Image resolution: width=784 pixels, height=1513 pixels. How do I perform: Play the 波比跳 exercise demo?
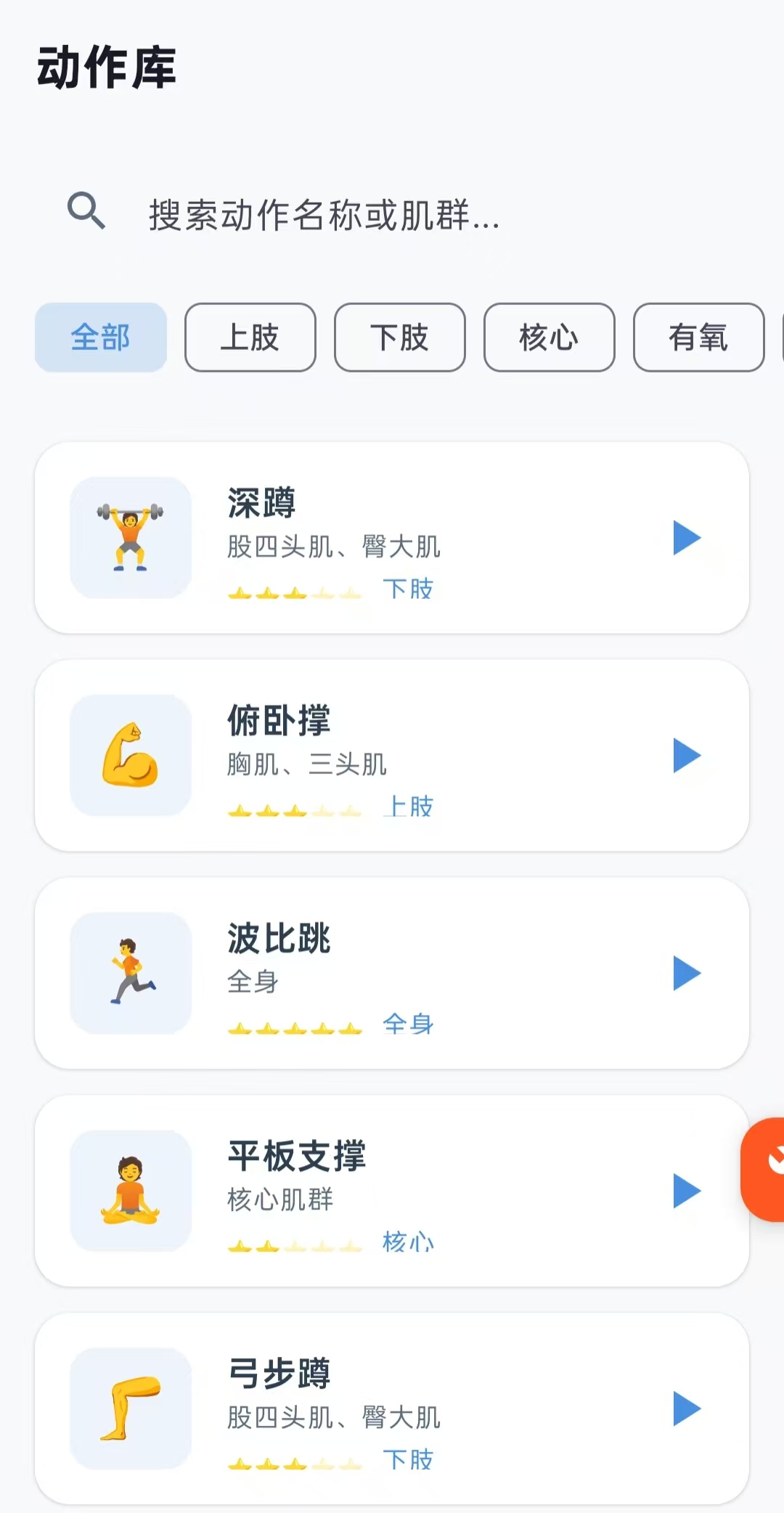pyautogui.click(x=687, y=975)
